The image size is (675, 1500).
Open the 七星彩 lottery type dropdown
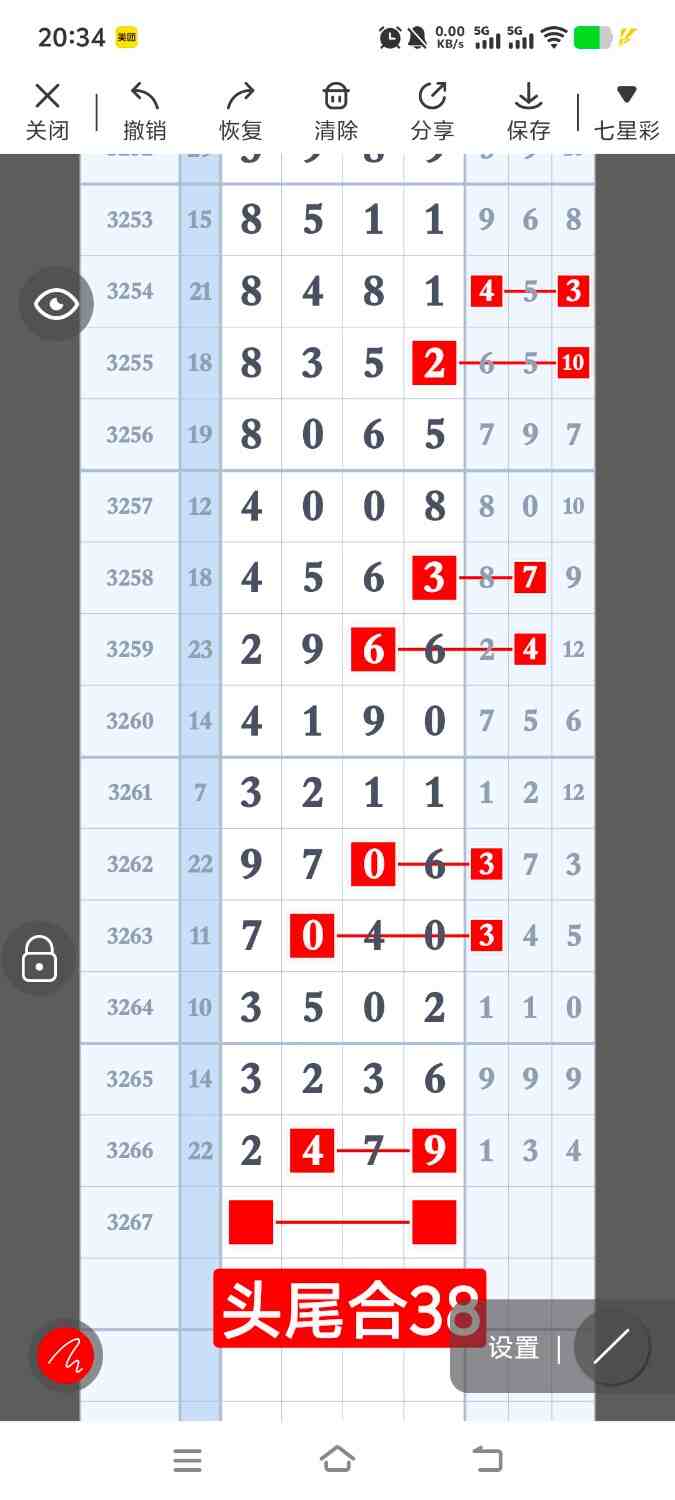(627, 112)
